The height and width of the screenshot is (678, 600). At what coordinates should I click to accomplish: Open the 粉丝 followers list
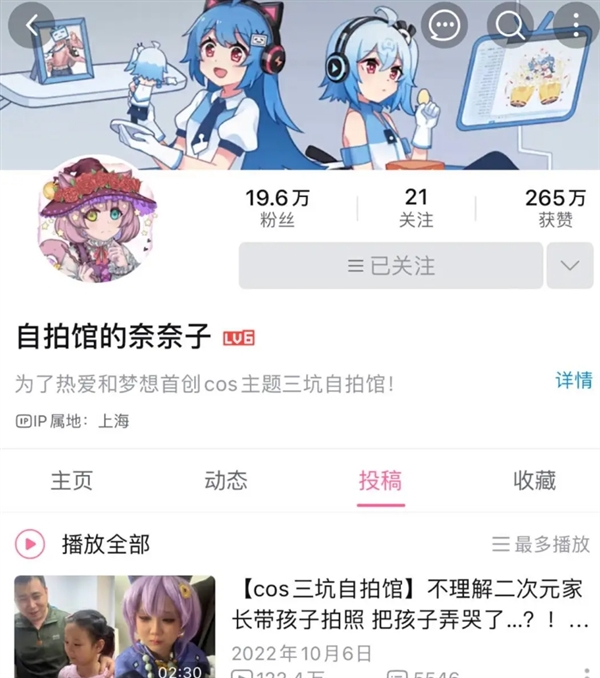tap(277, 208)
